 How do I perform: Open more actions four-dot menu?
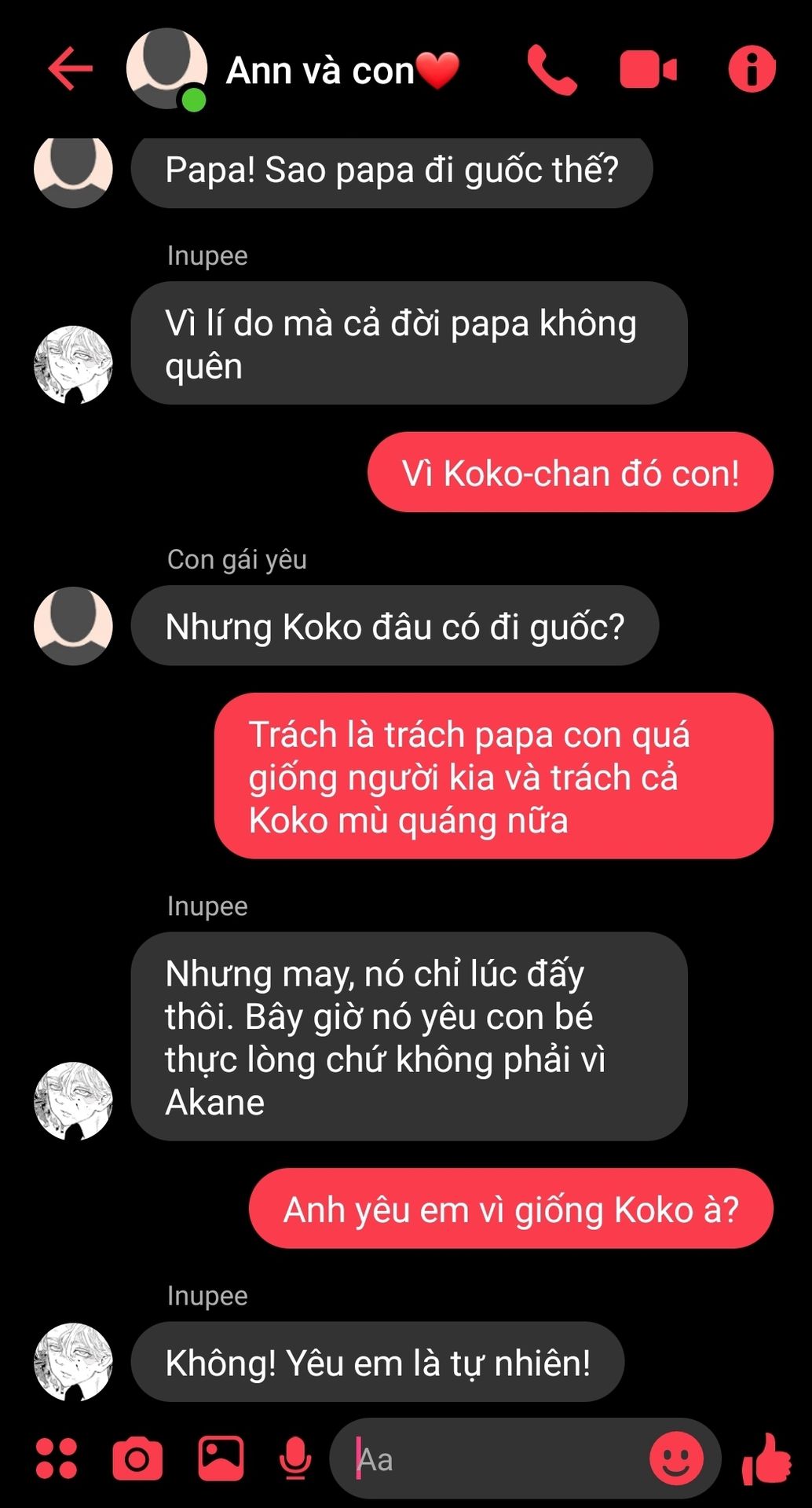57,1459
